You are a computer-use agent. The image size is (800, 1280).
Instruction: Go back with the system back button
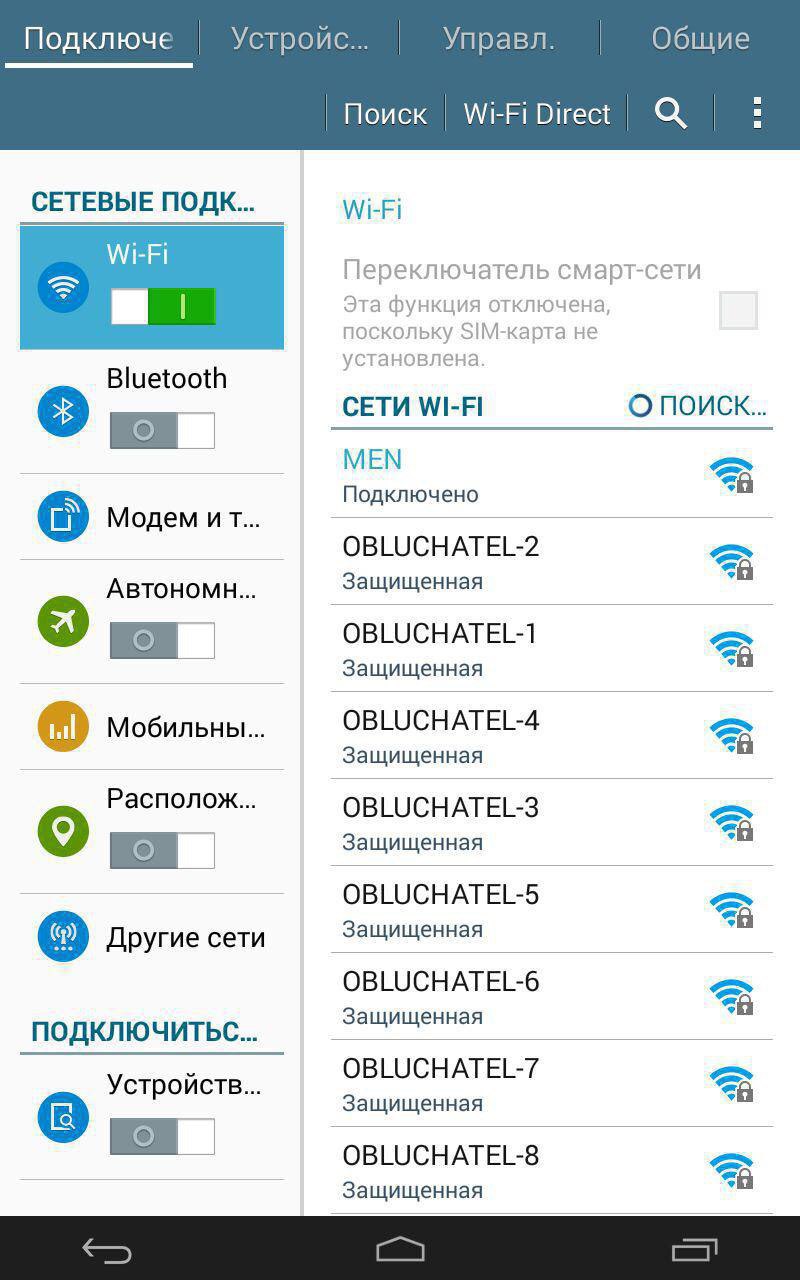click(x=107, y=1250)
